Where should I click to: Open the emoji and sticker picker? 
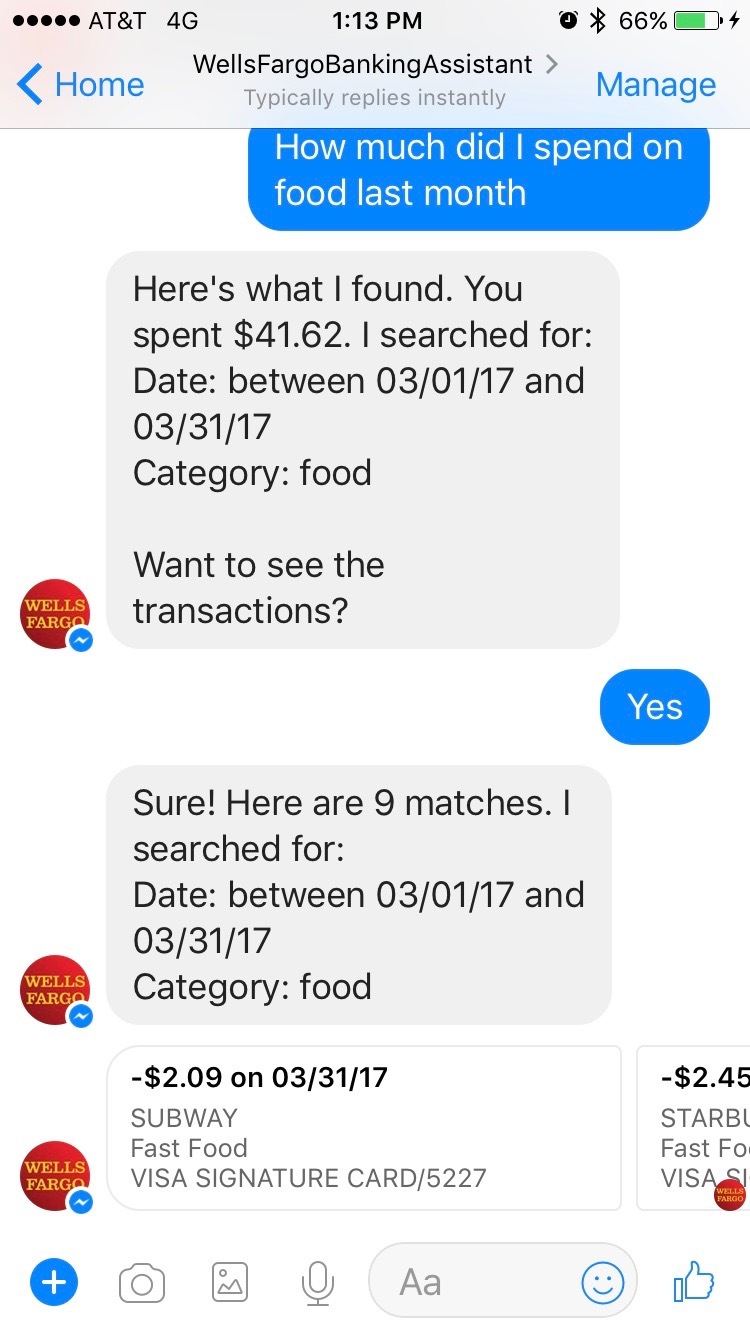pos(603,1282)
